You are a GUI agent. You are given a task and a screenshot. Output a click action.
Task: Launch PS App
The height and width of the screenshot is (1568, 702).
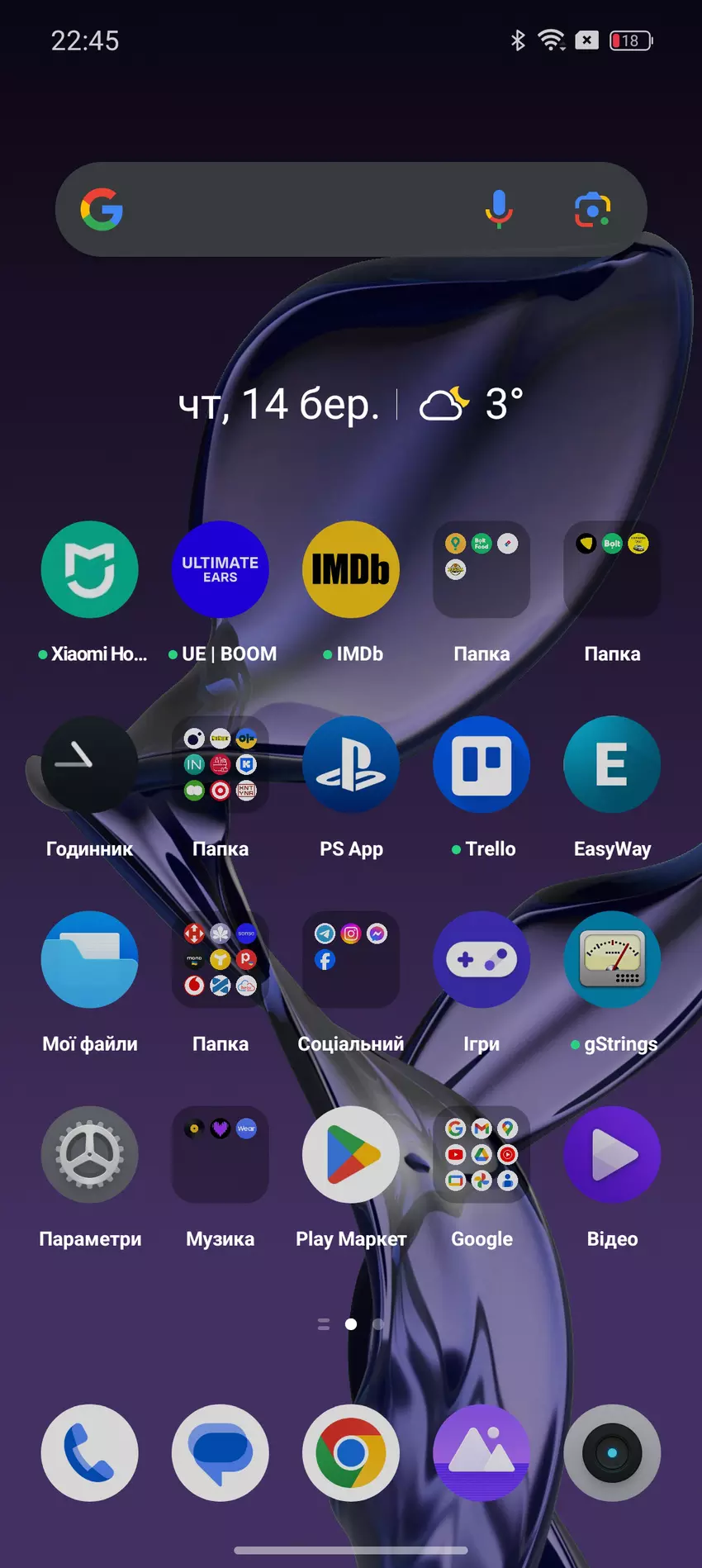350,765
